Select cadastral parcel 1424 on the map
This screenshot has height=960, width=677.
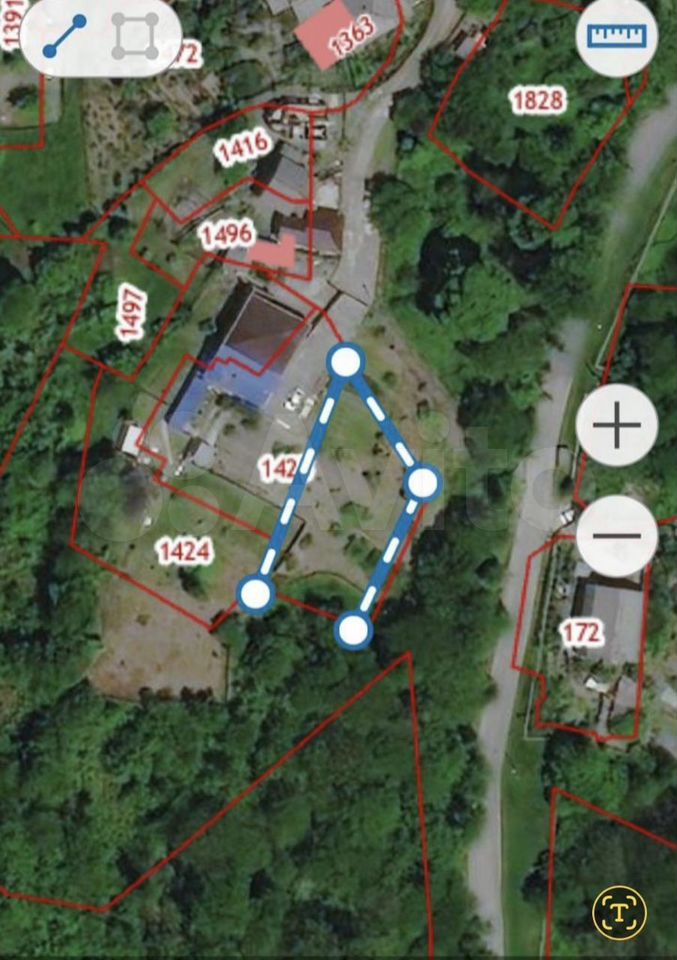pos(185,550)
